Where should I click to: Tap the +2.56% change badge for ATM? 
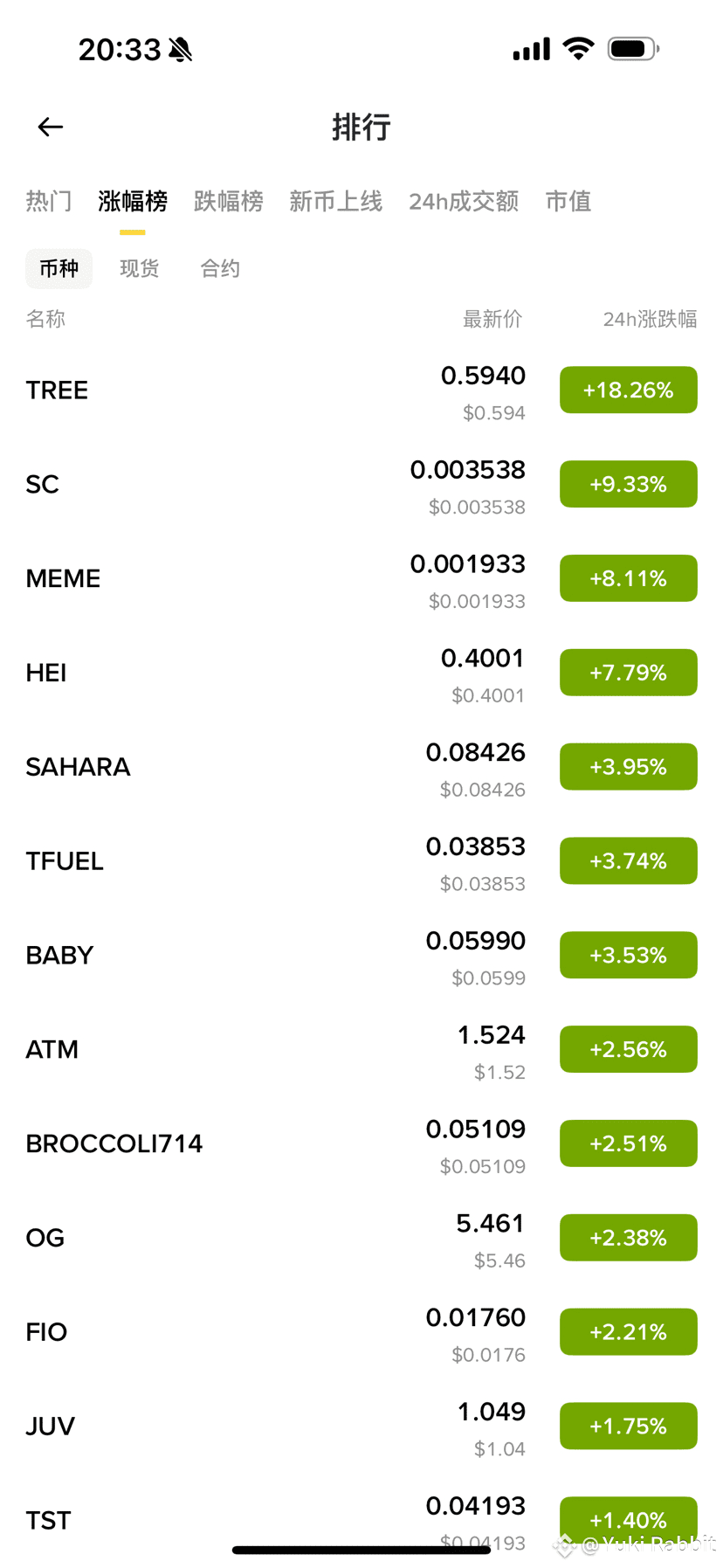tap(629, 1049)
